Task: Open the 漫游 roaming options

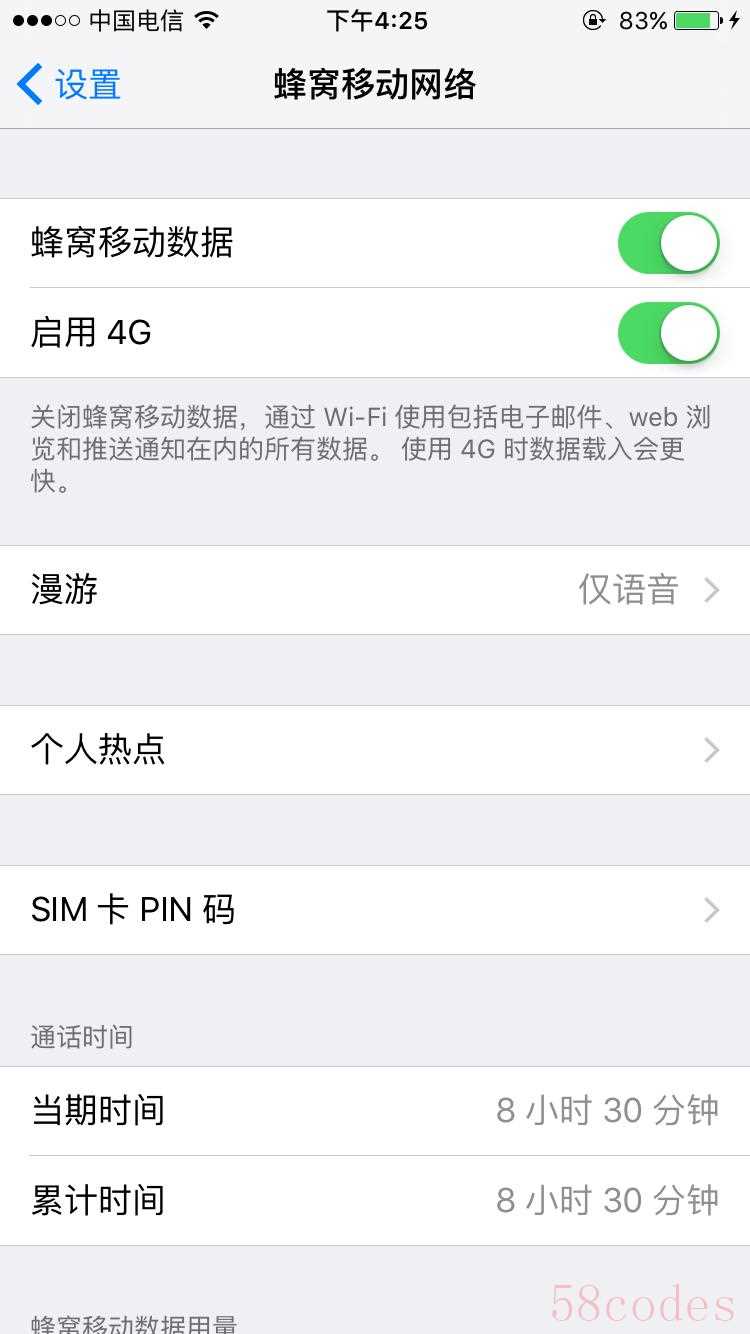Action: click(x=375, y=590)
